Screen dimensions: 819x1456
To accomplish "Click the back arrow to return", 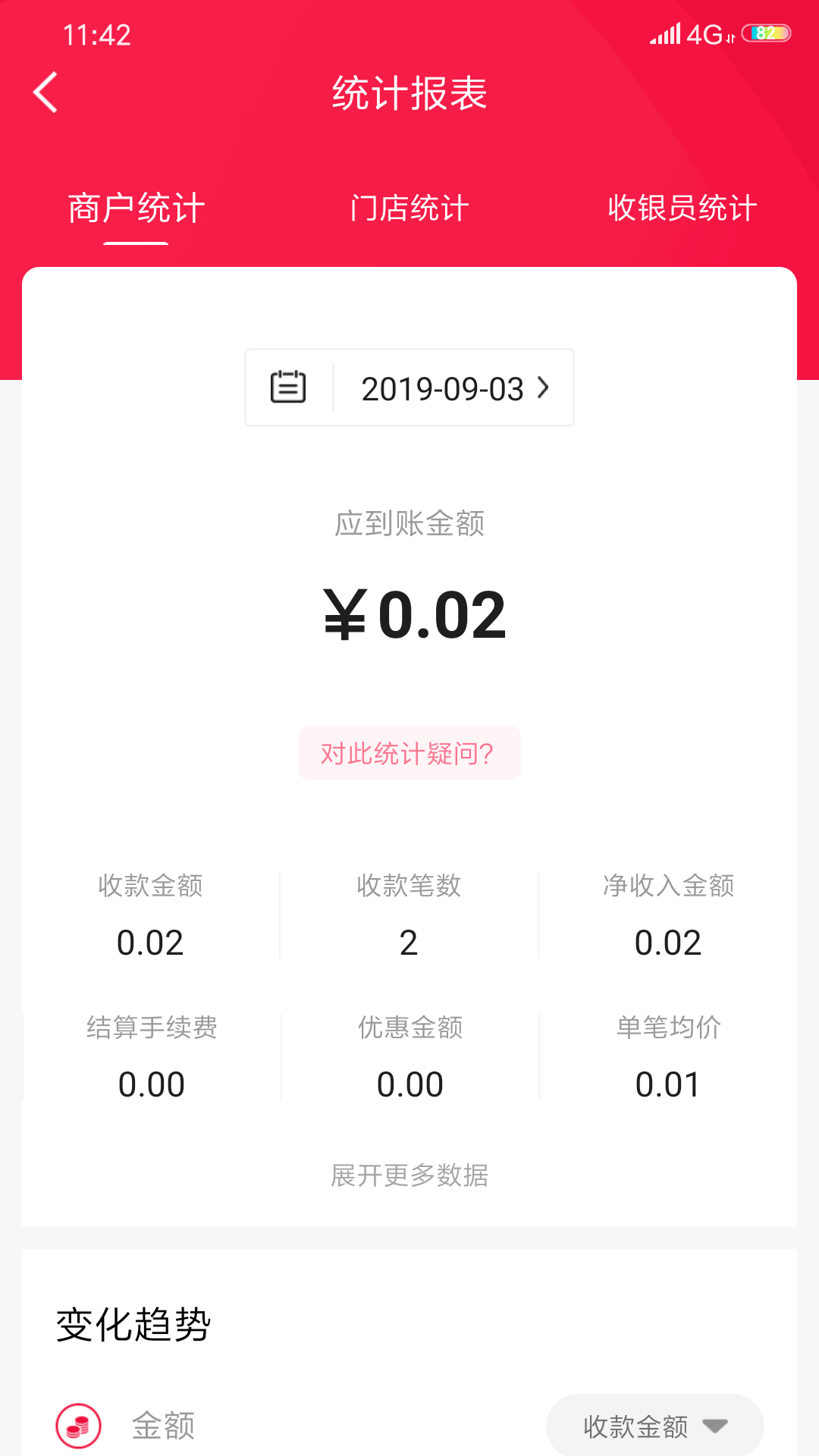I will [x=45, y=92].
